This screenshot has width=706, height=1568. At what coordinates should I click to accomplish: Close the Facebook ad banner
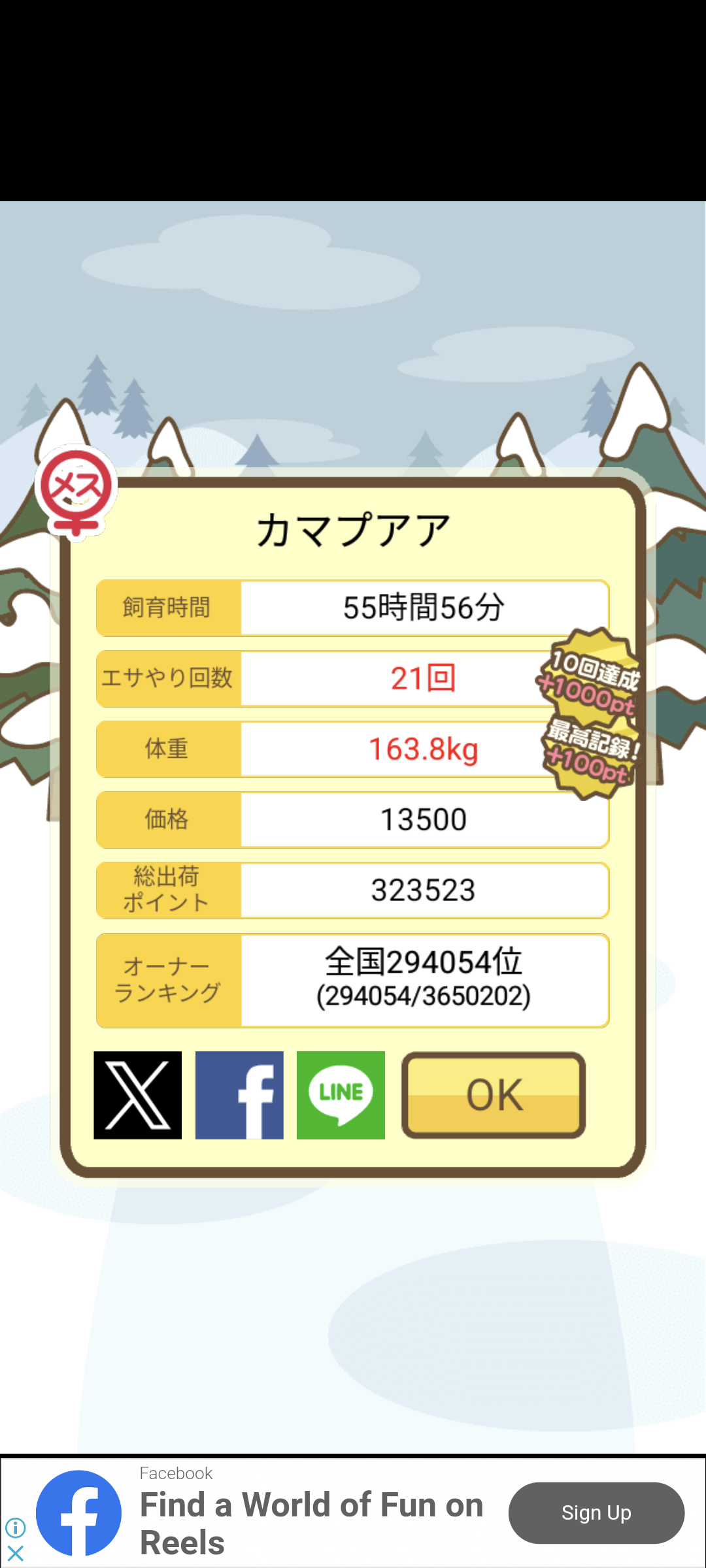(x=16, y=1553)
